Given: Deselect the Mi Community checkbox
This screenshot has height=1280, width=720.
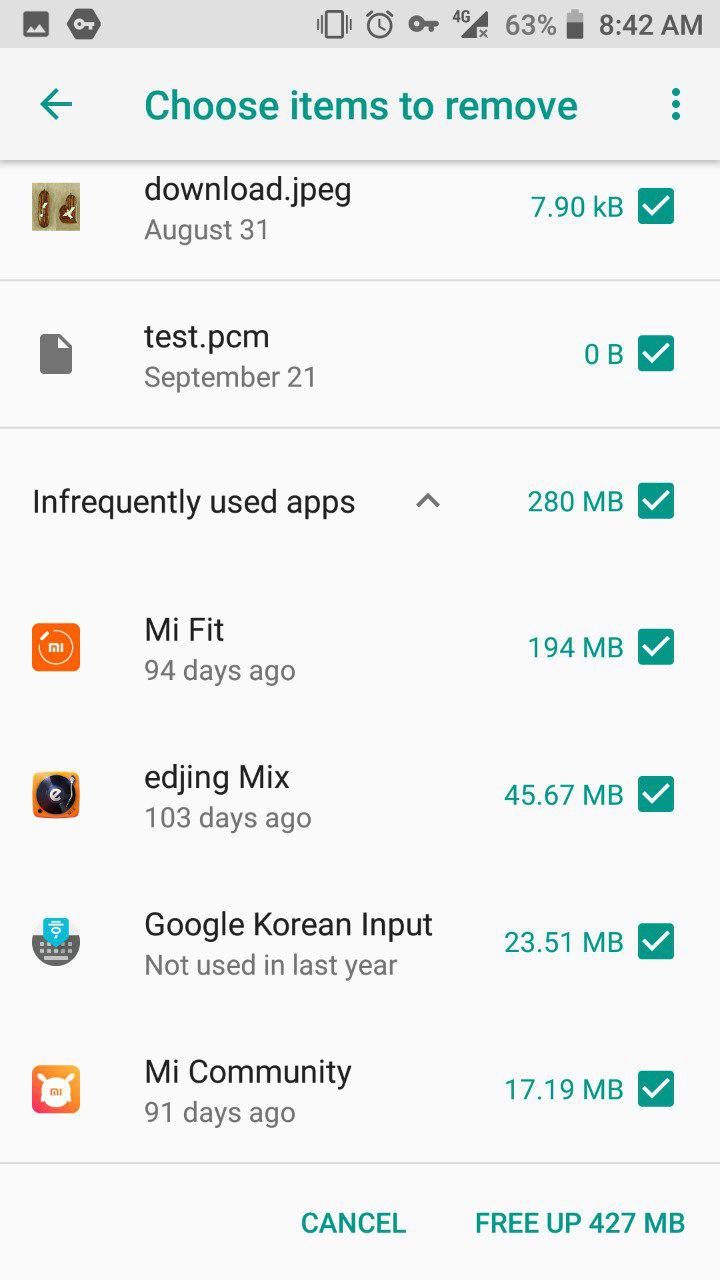Looking at the screenshot, I should (x=656, y=1089).
